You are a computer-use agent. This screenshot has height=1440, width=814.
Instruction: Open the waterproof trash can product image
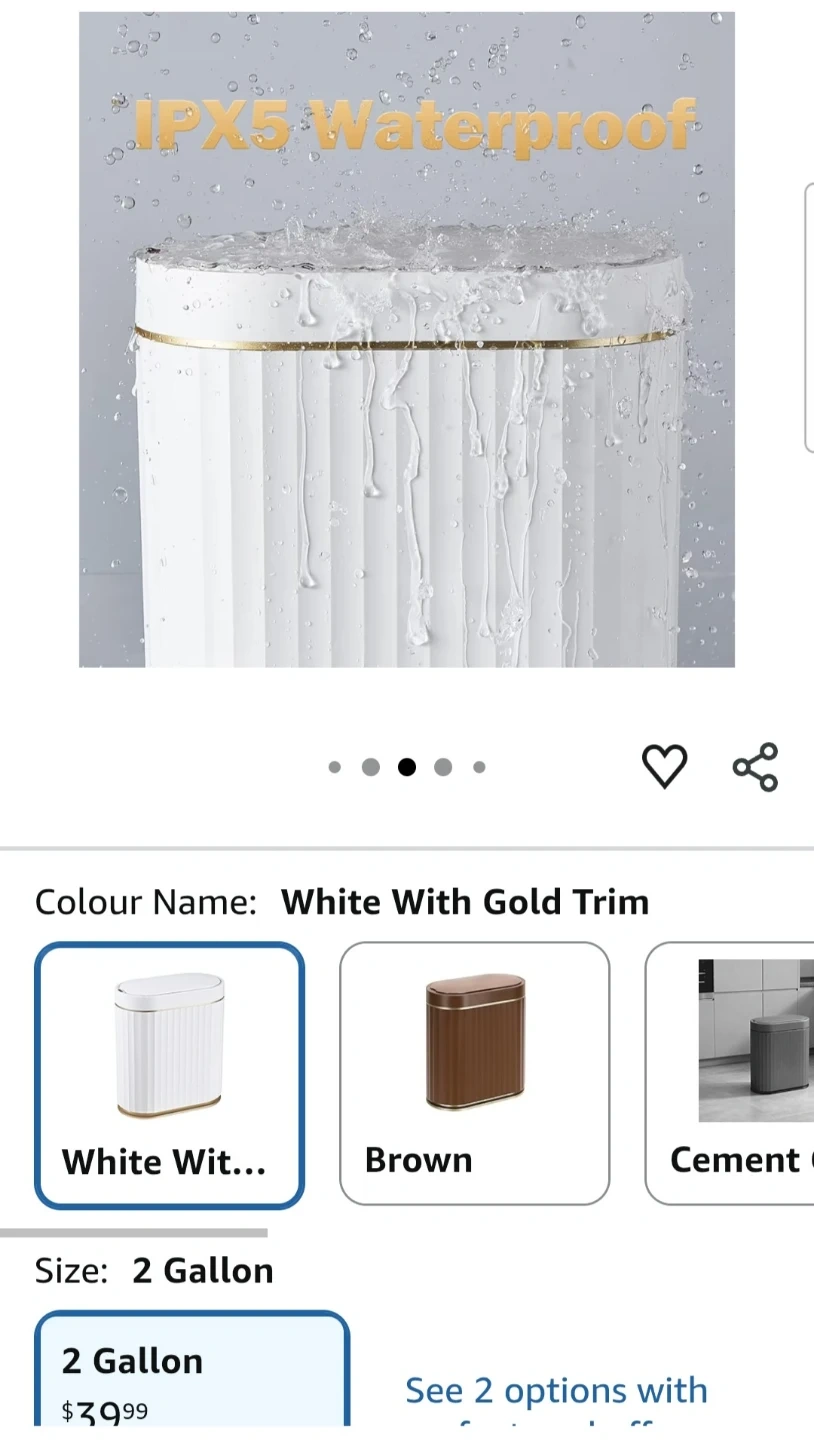(407, 340)
